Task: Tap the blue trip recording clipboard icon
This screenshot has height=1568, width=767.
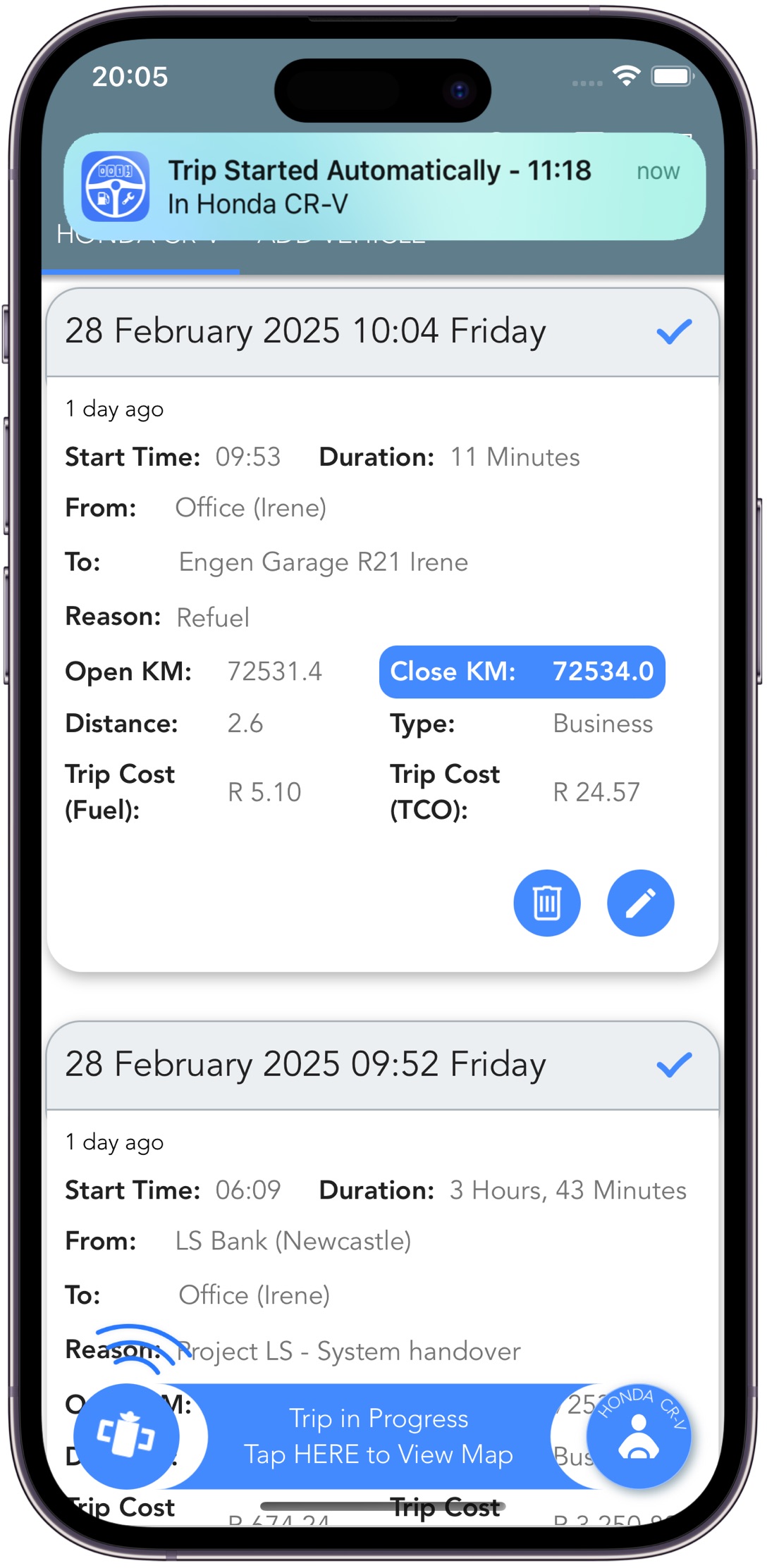Action: 127,1438
